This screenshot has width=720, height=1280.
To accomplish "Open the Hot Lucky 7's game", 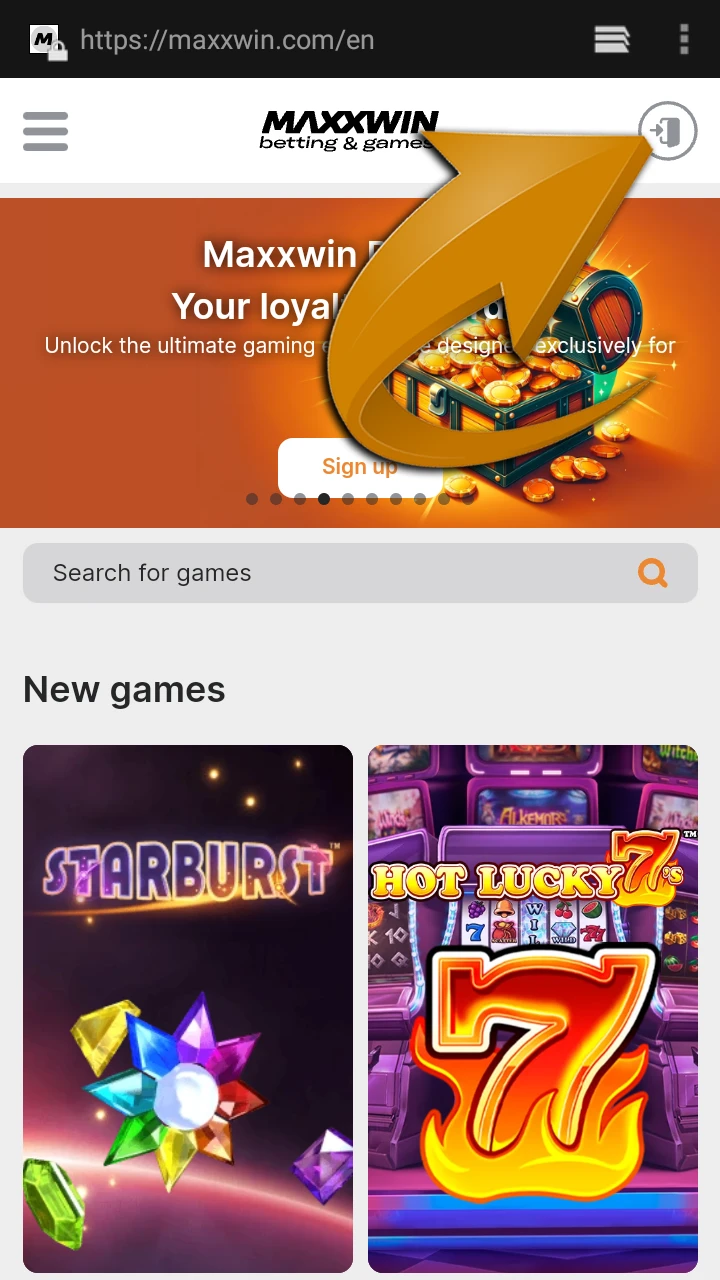I will point(533,1008).
